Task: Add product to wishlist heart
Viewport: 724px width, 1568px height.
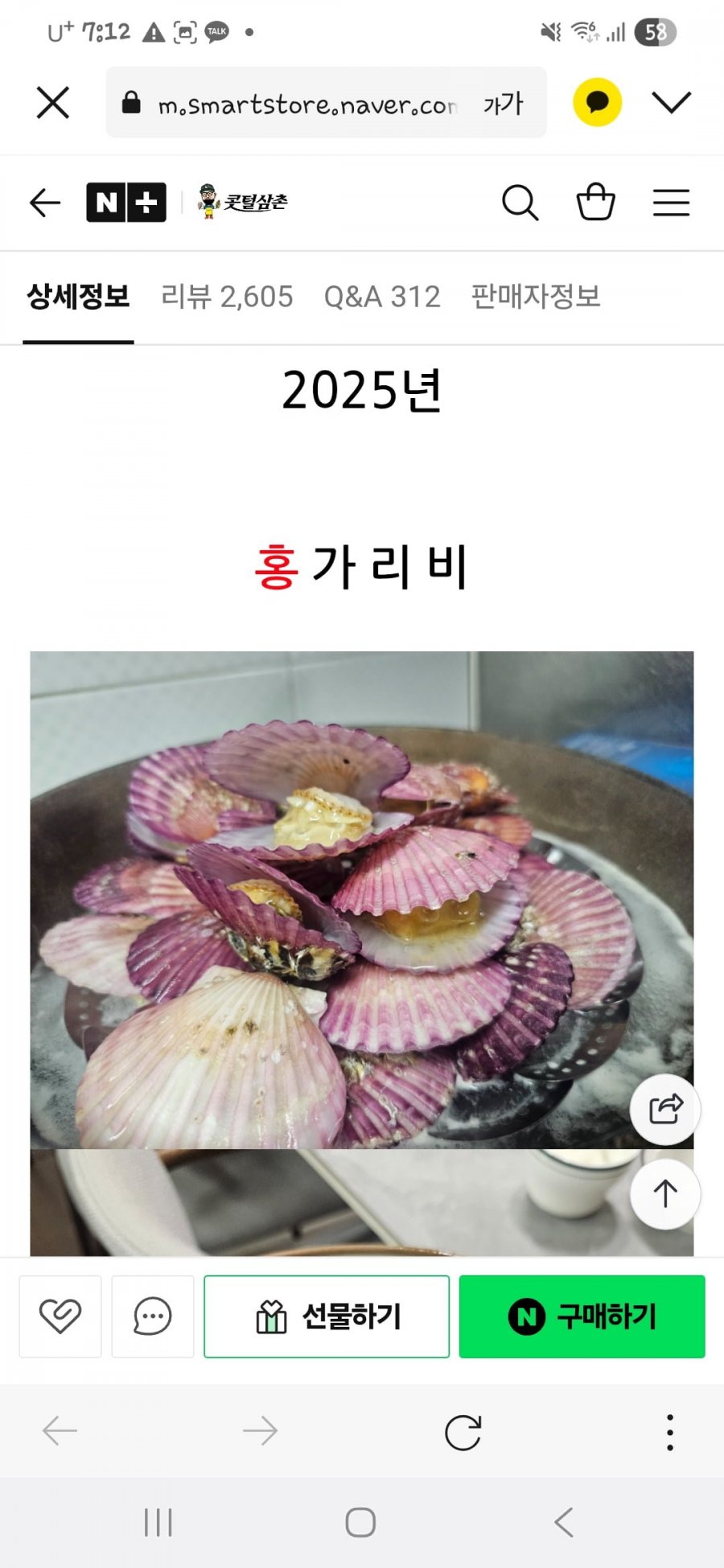Action: 60,1316
